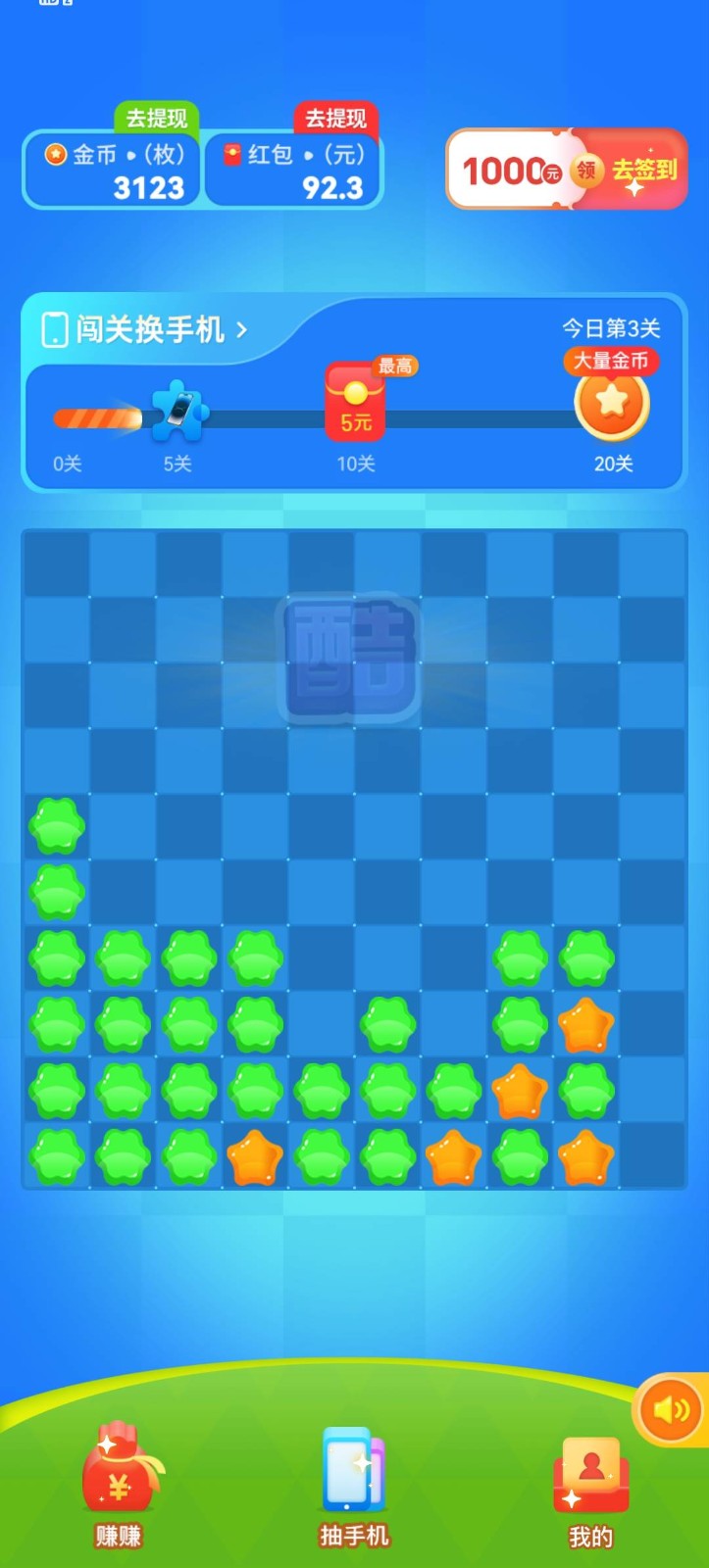Tap the topmost green block in the first column
This screenshot has height=1568, width=709.
(57, 825)
